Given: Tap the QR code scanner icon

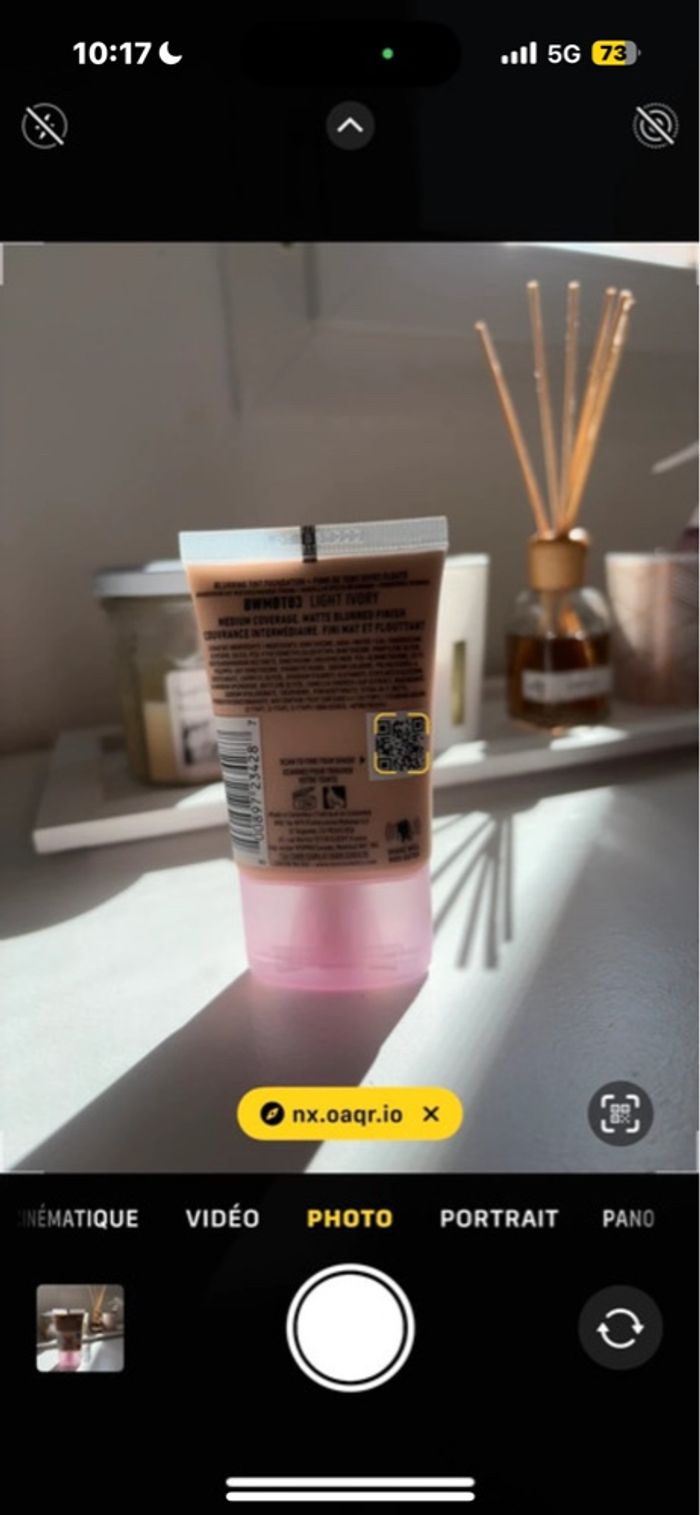Looking at the screenshot, I should coord(620,1113).
